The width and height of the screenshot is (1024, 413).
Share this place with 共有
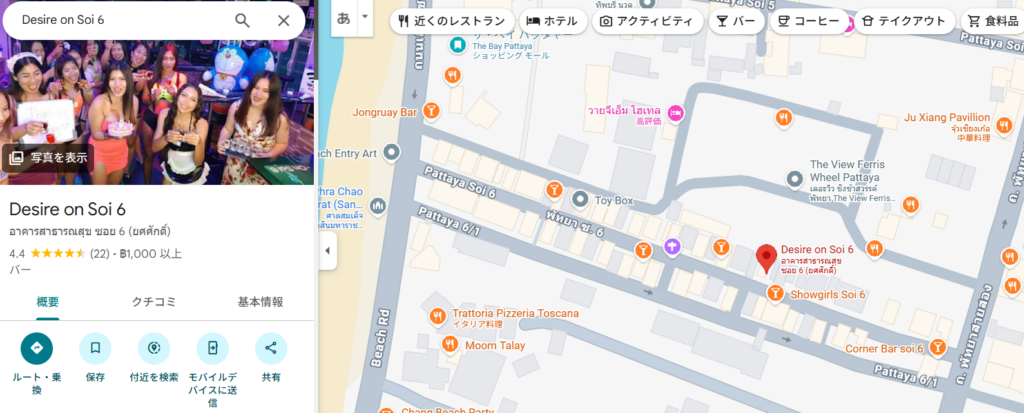270,348
